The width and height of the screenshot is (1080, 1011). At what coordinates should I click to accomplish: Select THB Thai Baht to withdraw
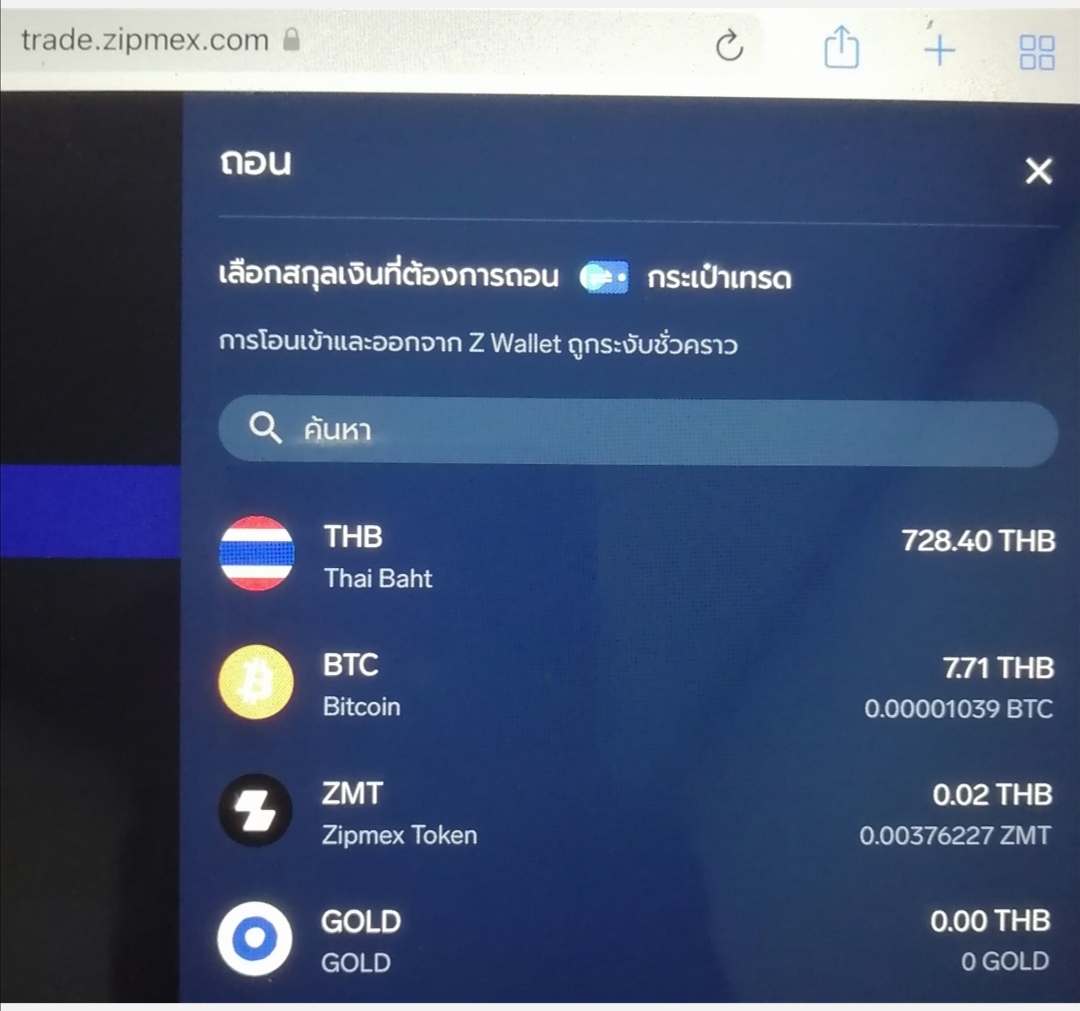point(637,556)
